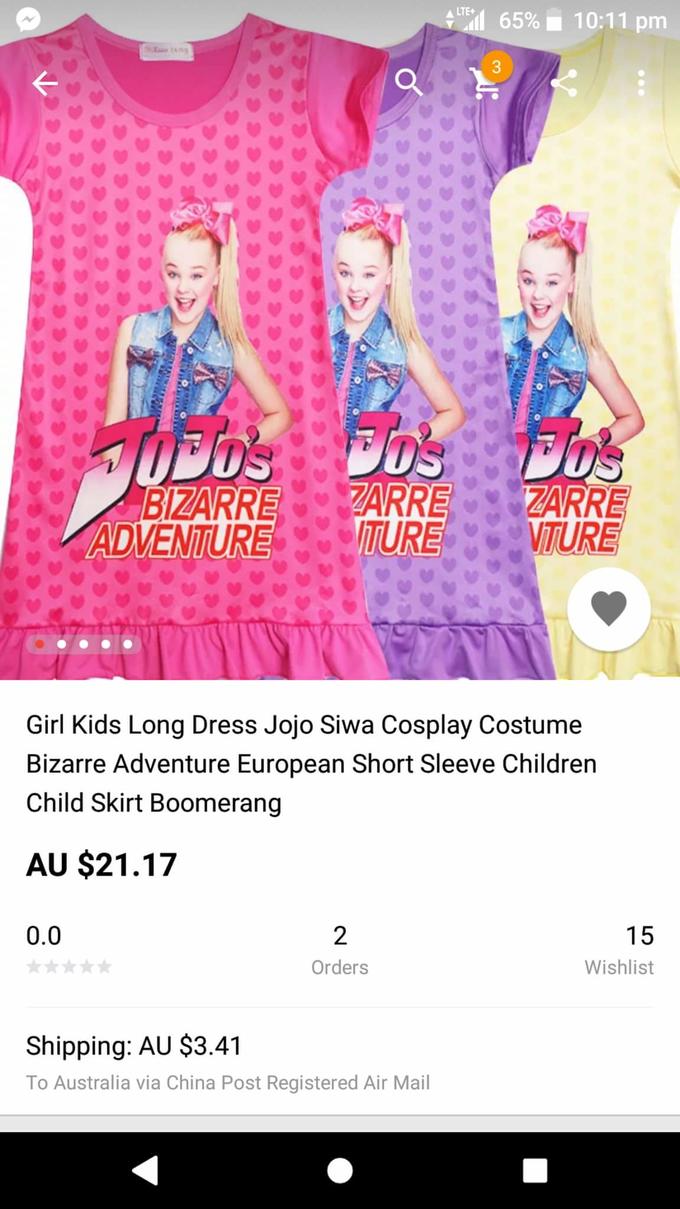Image resolution: width=680 pixels, height=1209 pixels.
Task: Share this product listing
Action: point(564,84)
